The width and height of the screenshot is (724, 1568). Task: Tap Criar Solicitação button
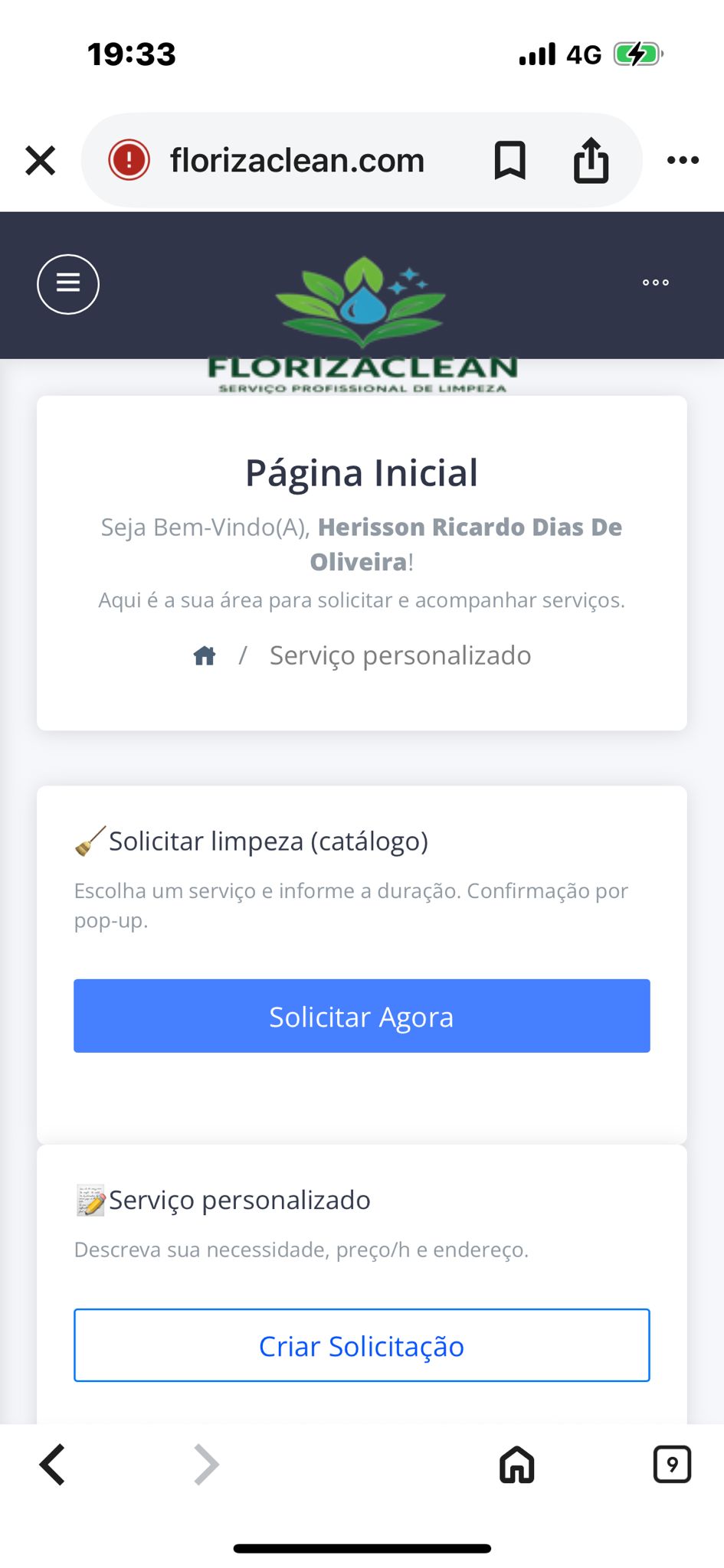[362, 1345]
